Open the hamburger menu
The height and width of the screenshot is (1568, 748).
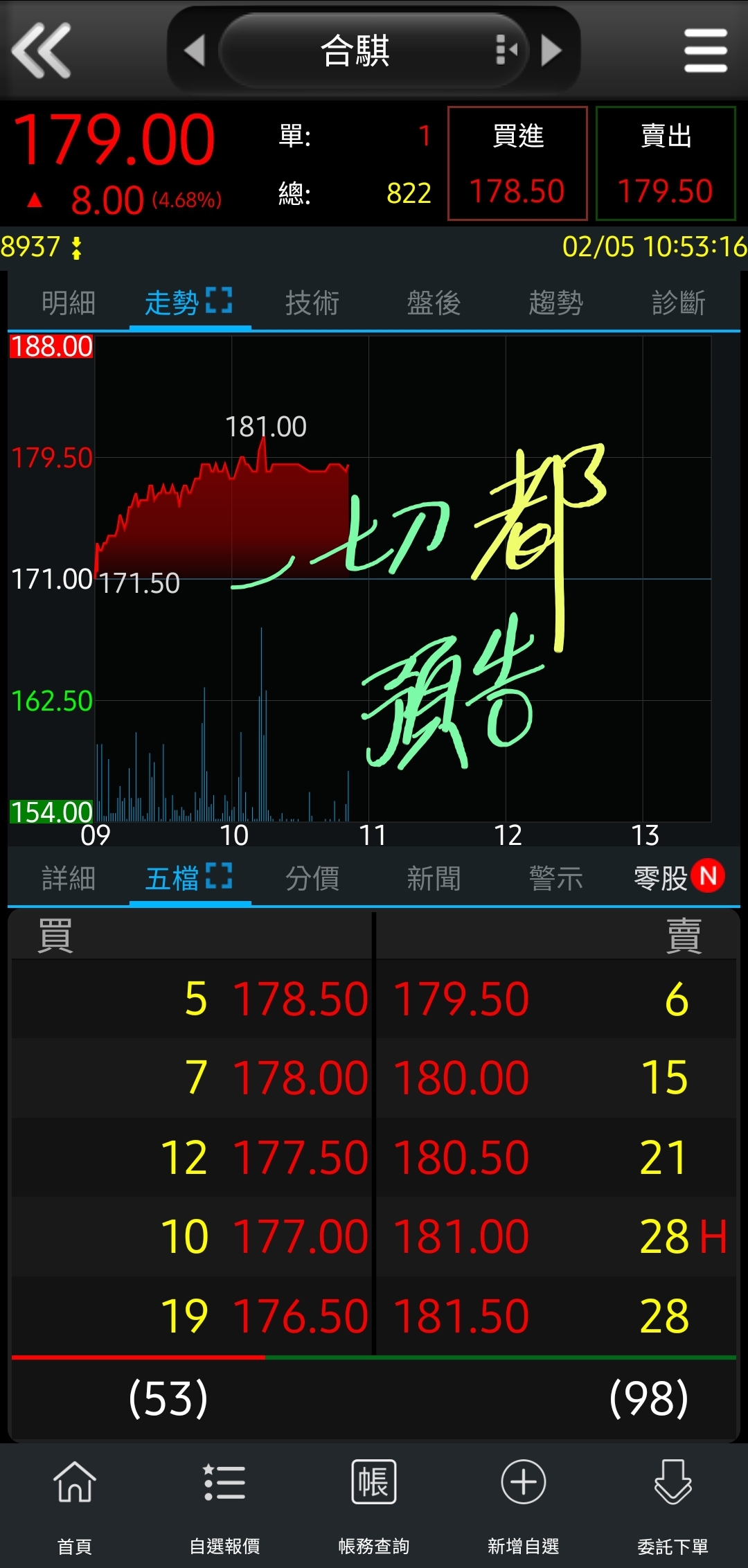pos(705,50)
